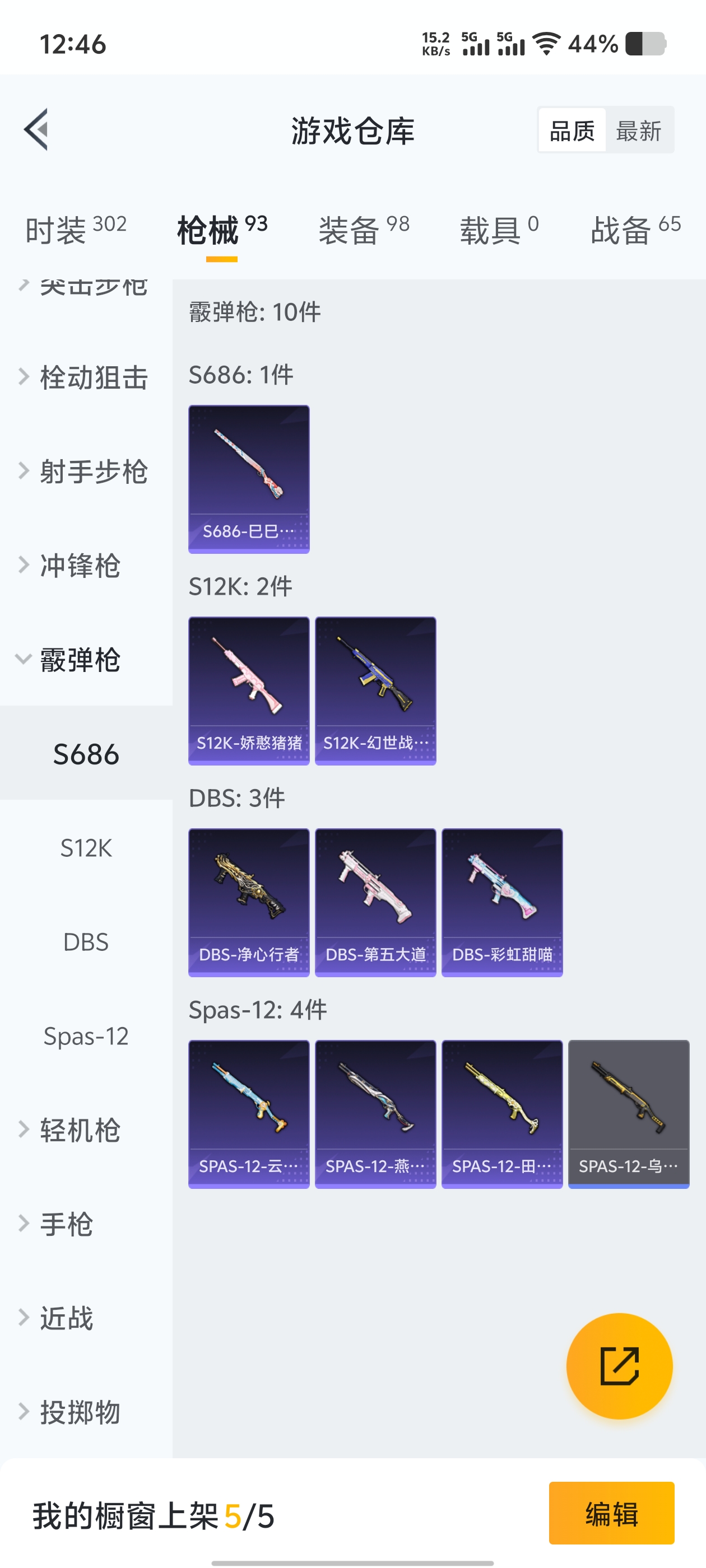This screenshot has height=1568, width=706.
Task: Expand the 射手步枪 category
Action: point(86,472)
